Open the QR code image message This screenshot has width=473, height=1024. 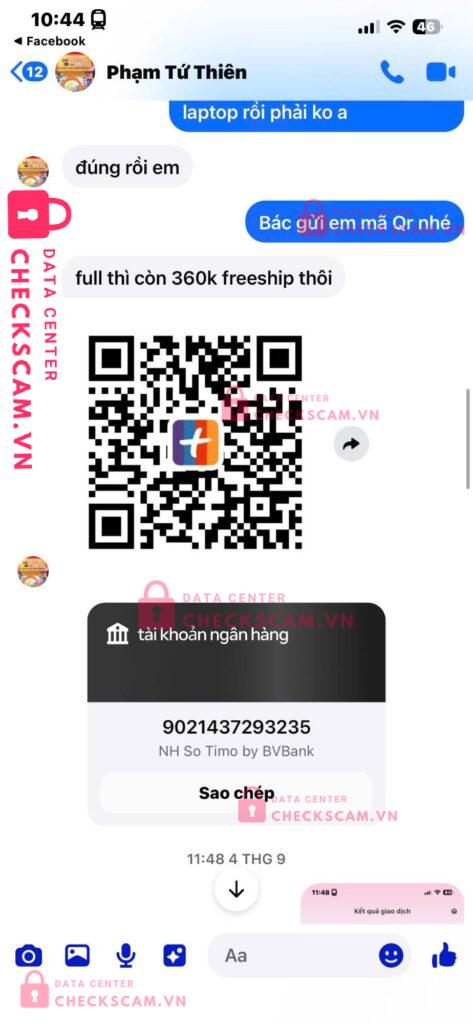195,443
